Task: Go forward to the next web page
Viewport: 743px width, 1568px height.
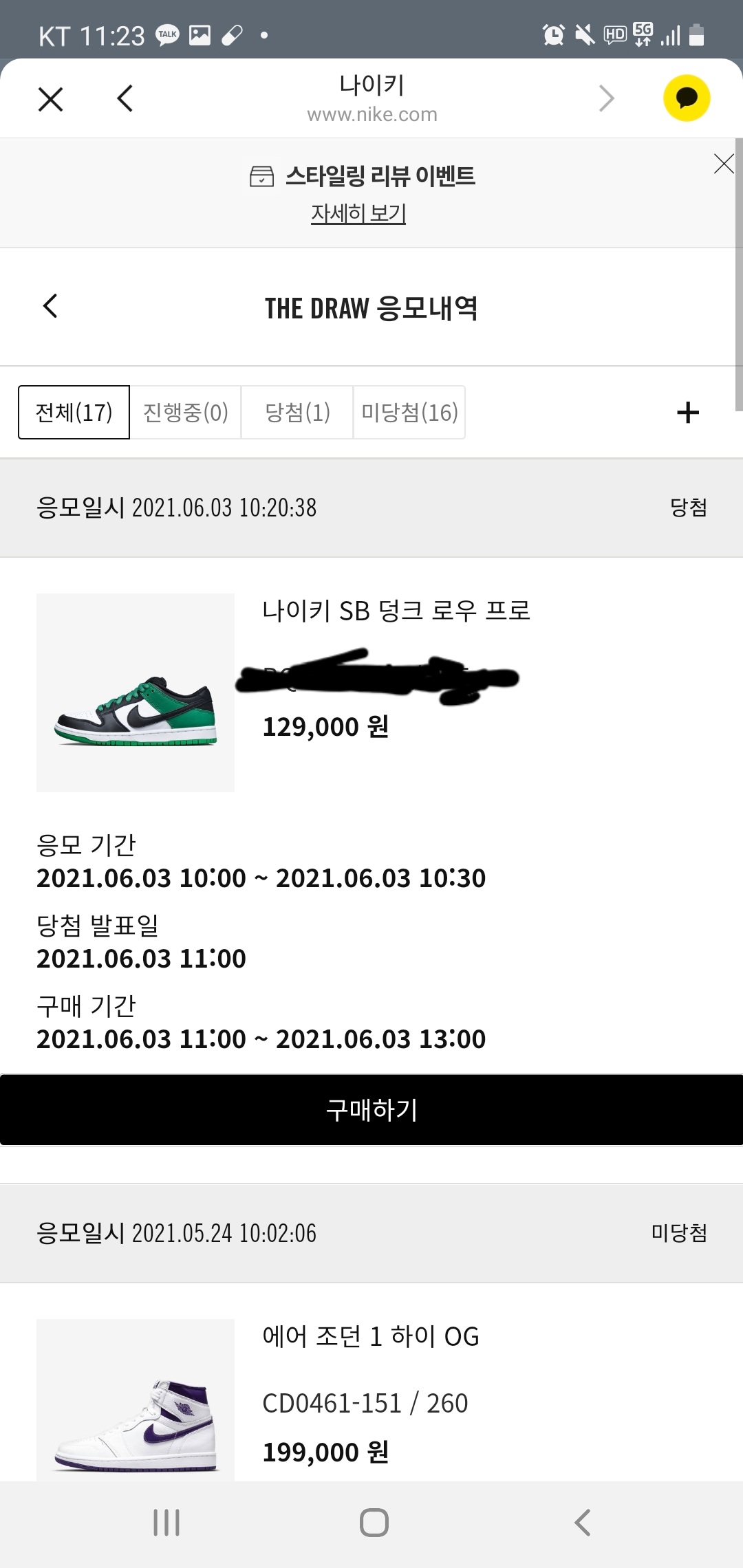Action: tap(606, 99)
